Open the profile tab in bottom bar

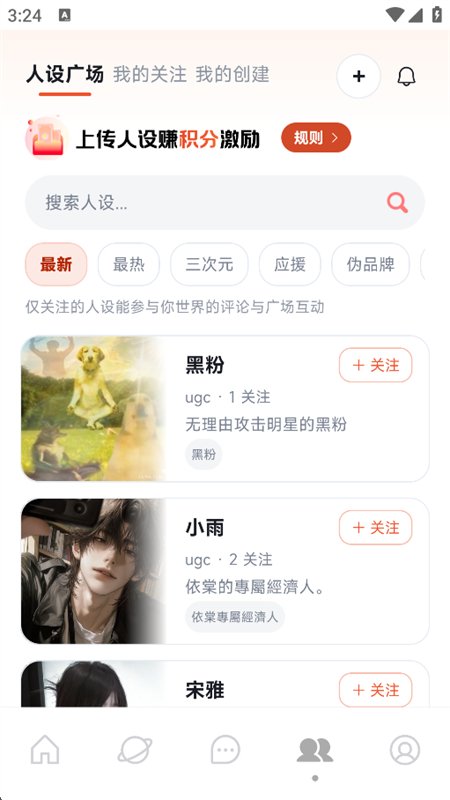coord(405,749)
